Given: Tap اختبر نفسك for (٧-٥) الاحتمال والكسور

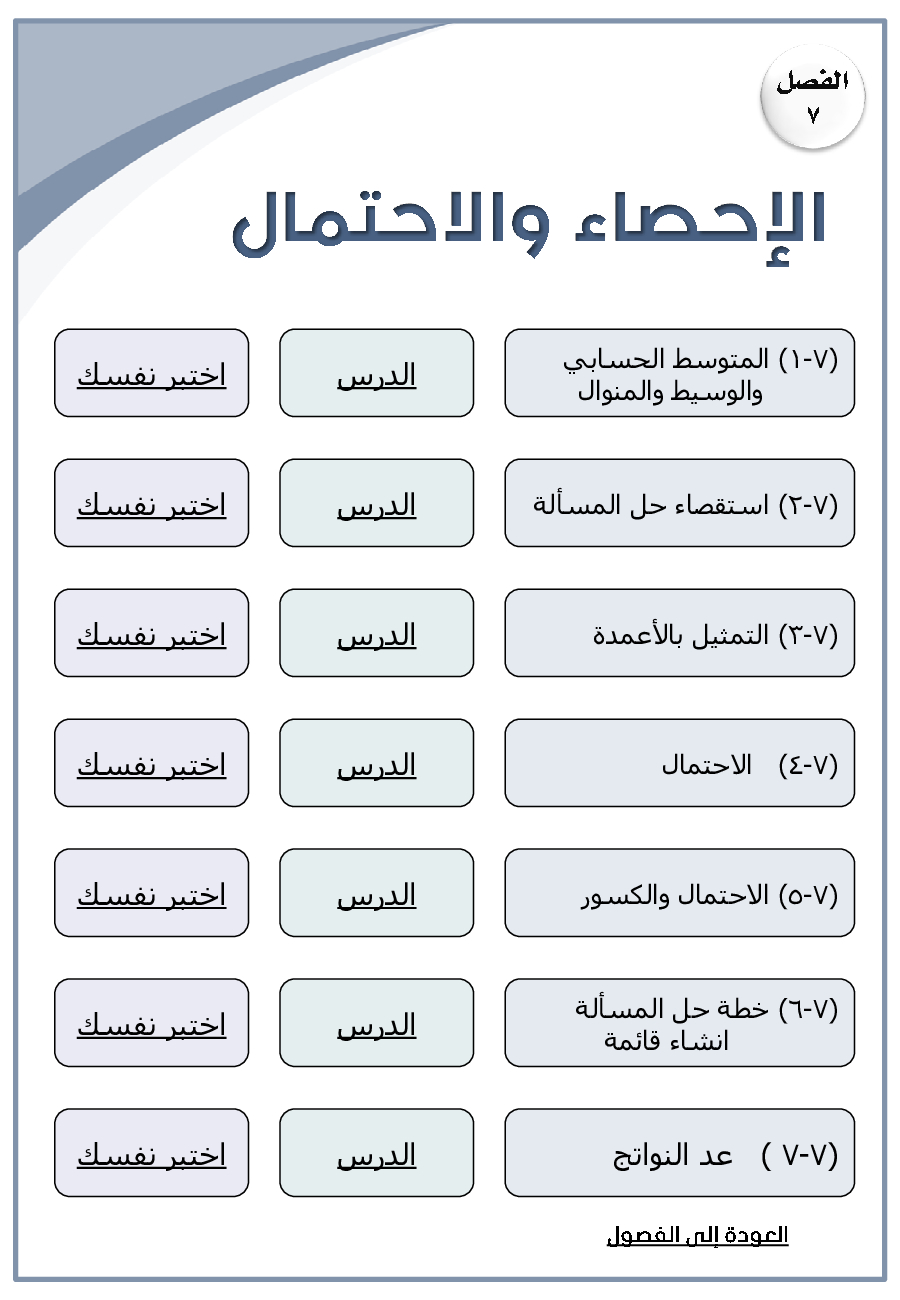Looking at the screenshot, I should [151, 894].
